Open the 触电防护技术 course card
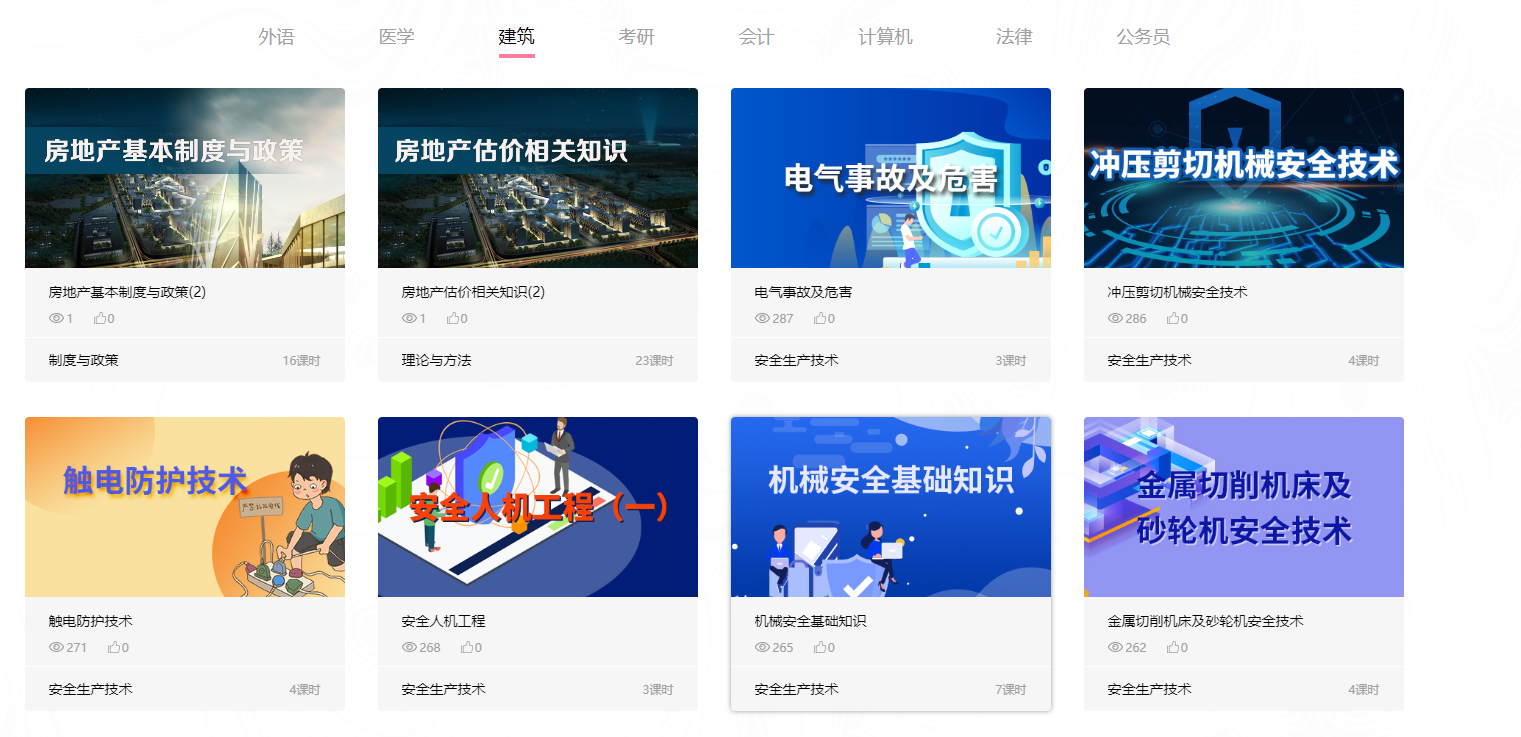Screen dimensions: 1521x737 click(185, 507)
